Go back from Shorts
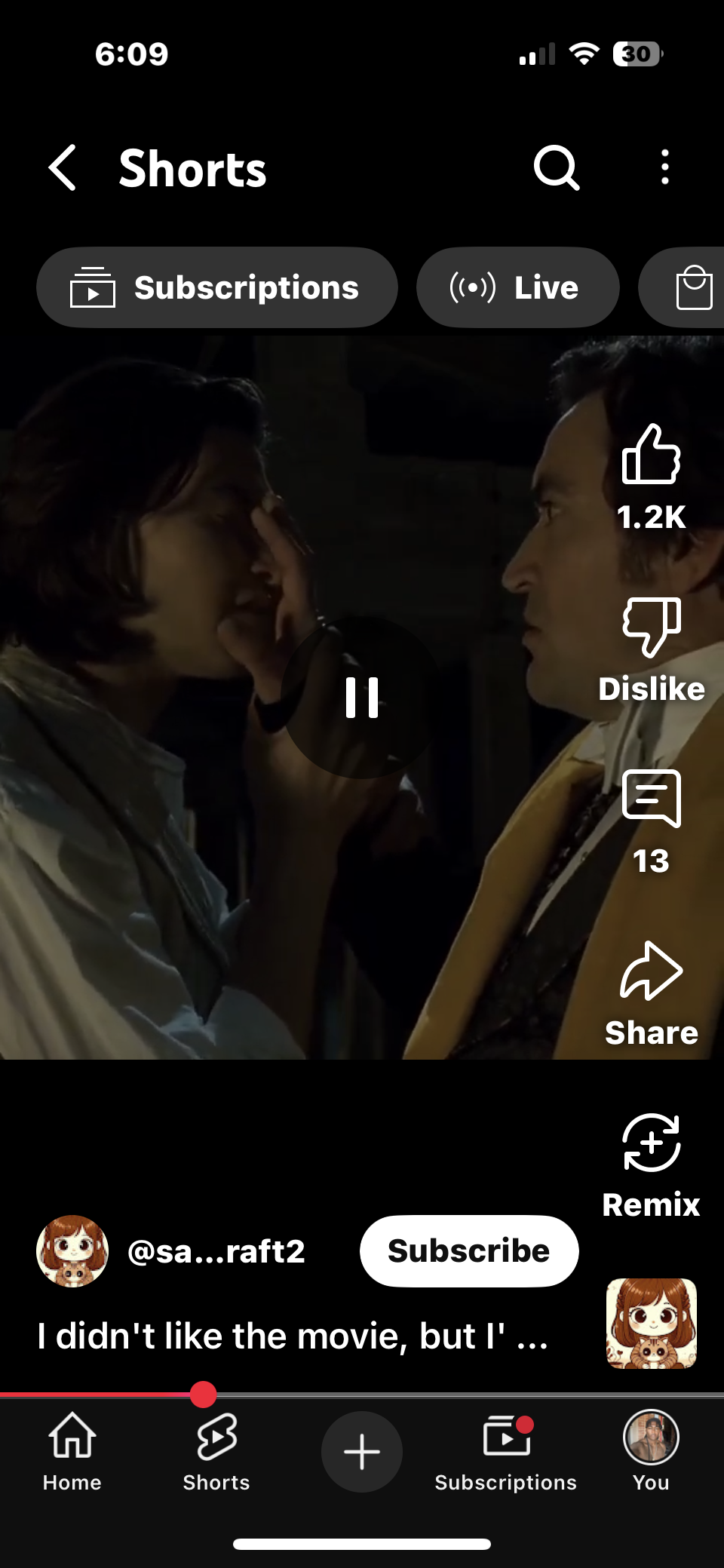The height and width of the screenshot is (1568, 724). coord(63,167)
